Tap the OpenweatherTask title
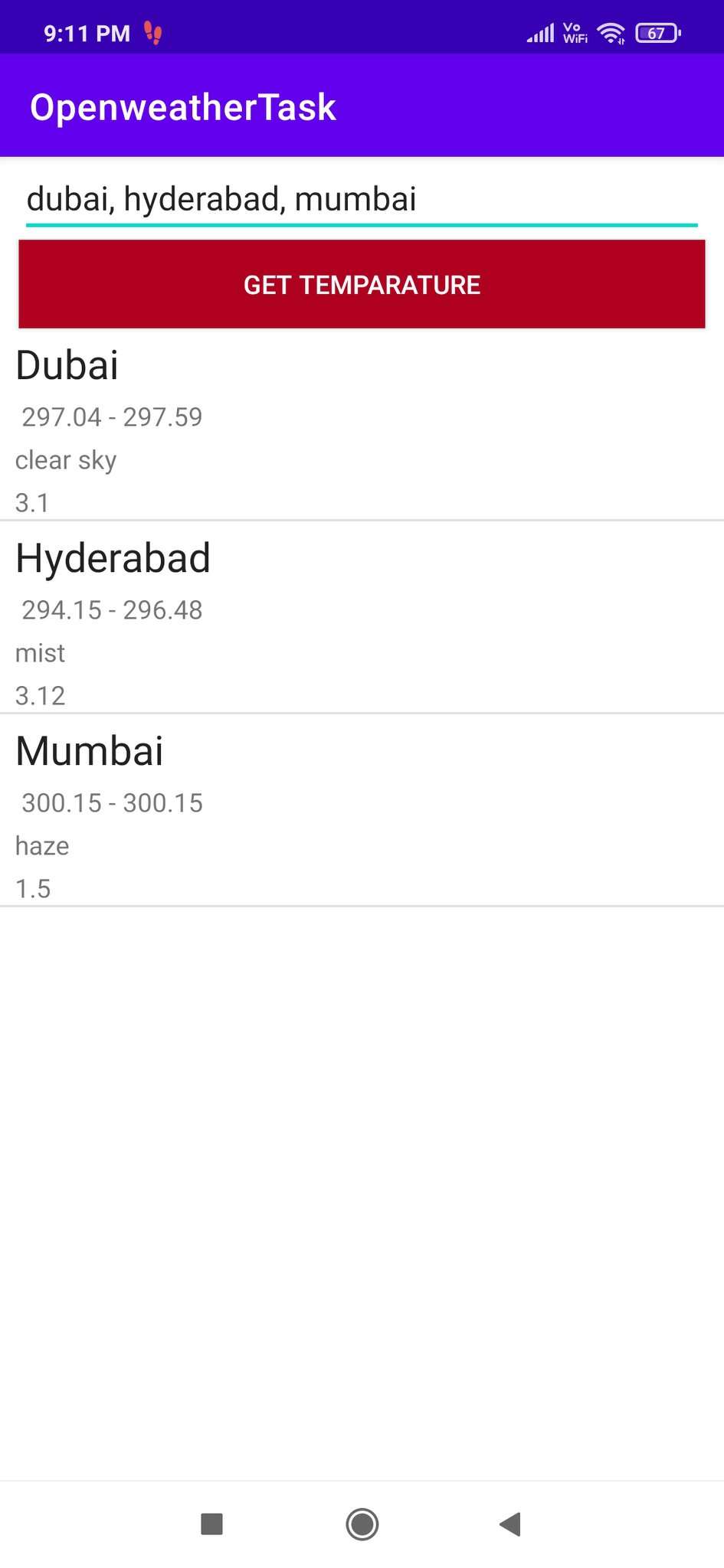This screenshot has height=1568, width=724. click(x=183, y=106)
